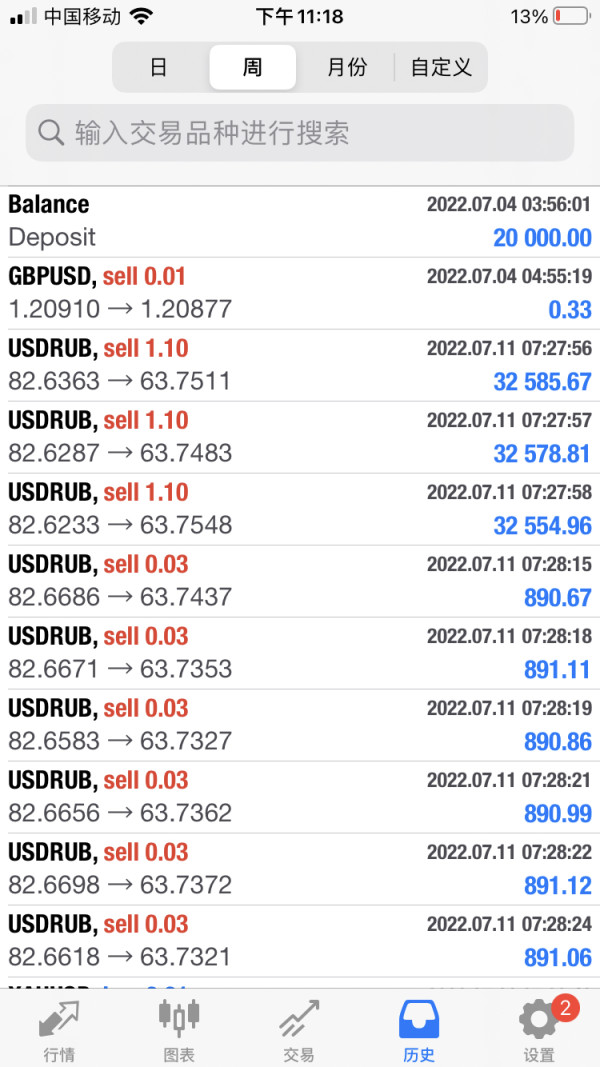Open the Balance Deposit 20 000.00 entry
Viewport: 600px width, 1067px height.
coord(300,222)
